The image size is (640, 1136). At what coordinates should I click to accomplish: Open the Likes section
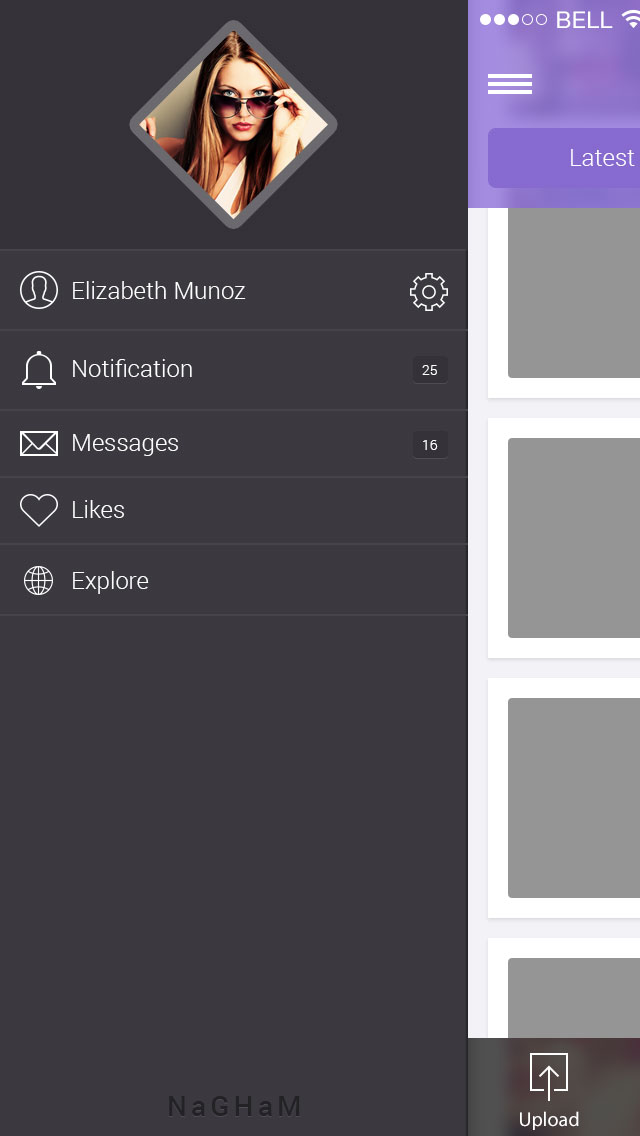[98, 510]
